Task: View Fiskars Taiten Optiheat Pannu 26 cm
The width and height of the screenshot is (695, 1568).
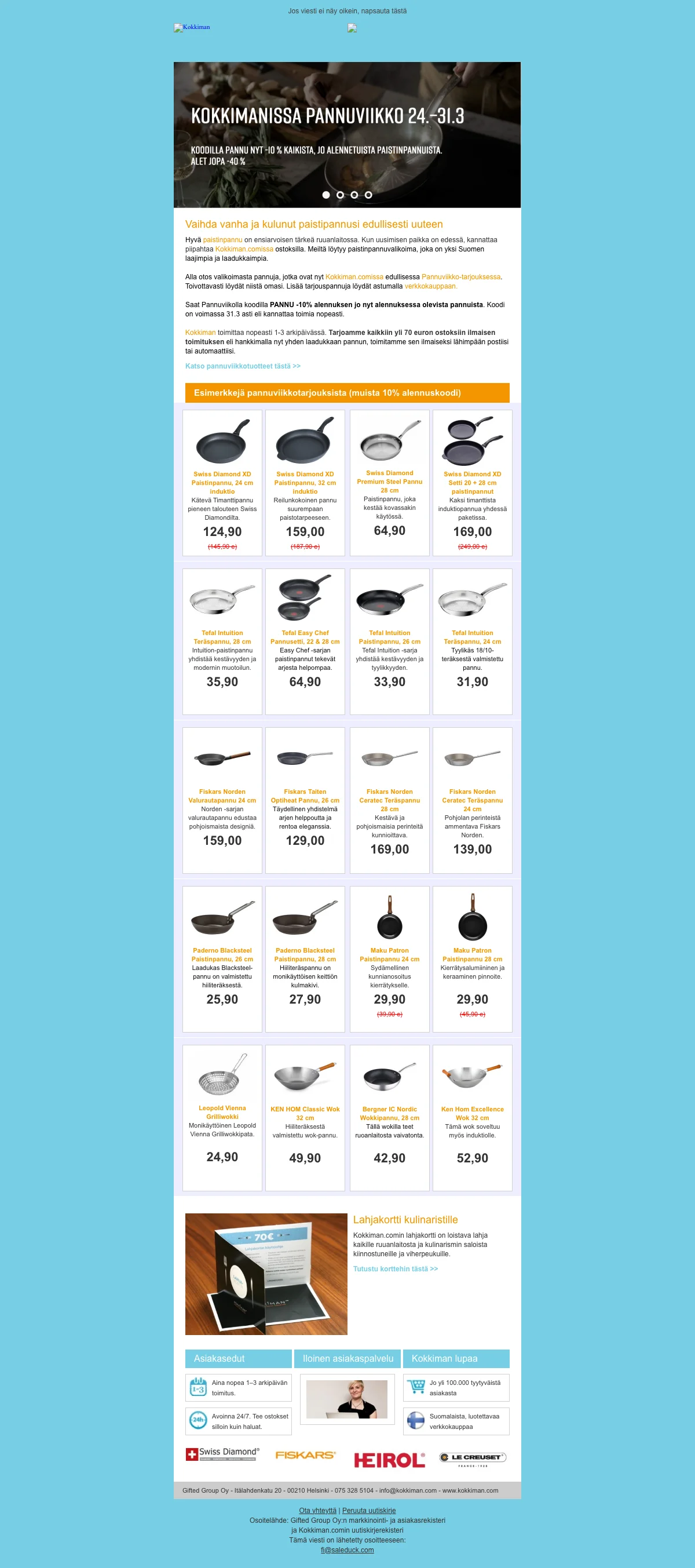Action: click(x=305, y=796)
